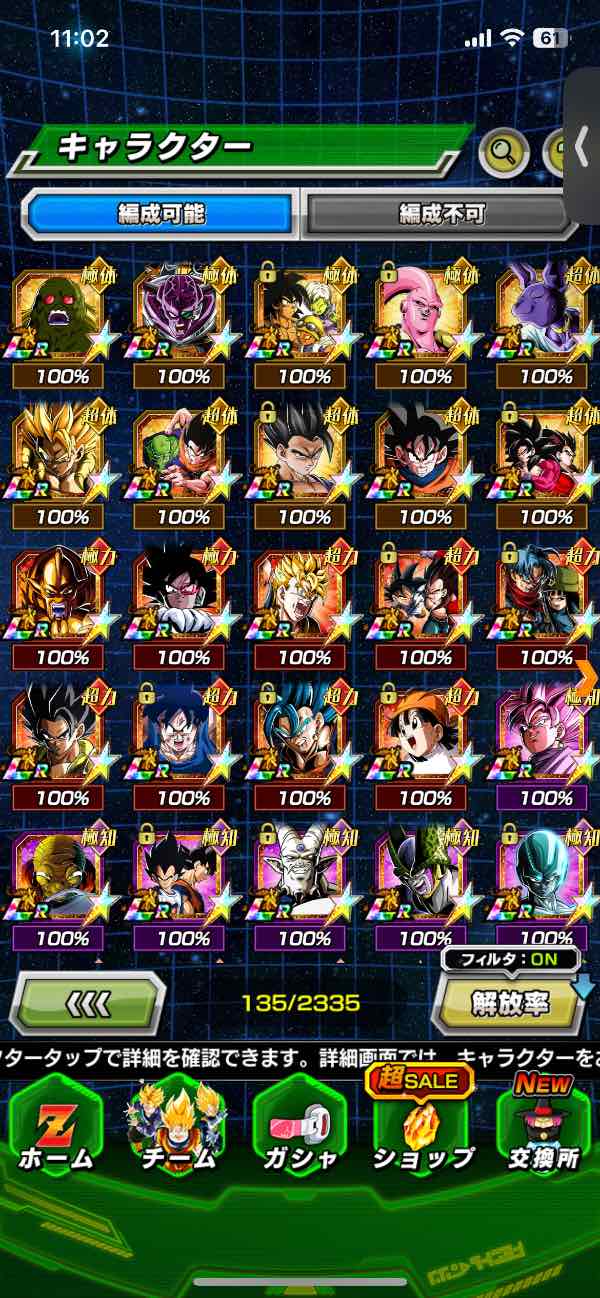Select the 編成可能 tab
This screenshot has height=1298, width=600.
(x=160, y=214)
